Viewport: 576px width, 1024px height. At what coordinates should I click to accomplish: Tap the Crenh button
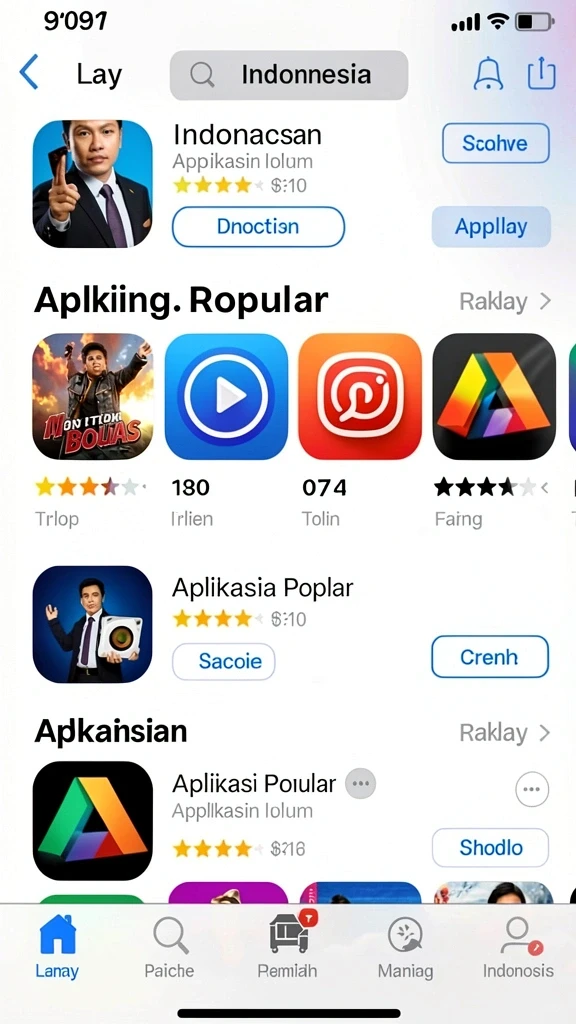click(490, 656)
